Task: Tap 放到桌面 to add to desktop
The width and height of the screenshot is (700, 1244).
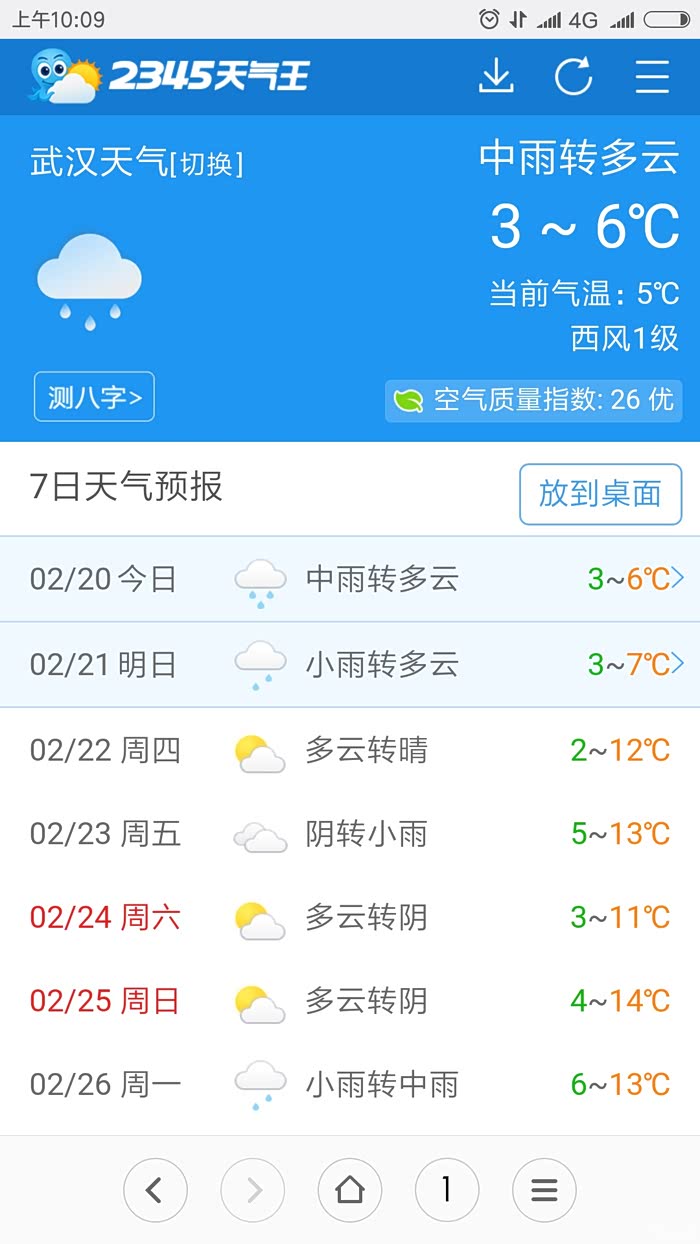Action: (x=600, y=493)
